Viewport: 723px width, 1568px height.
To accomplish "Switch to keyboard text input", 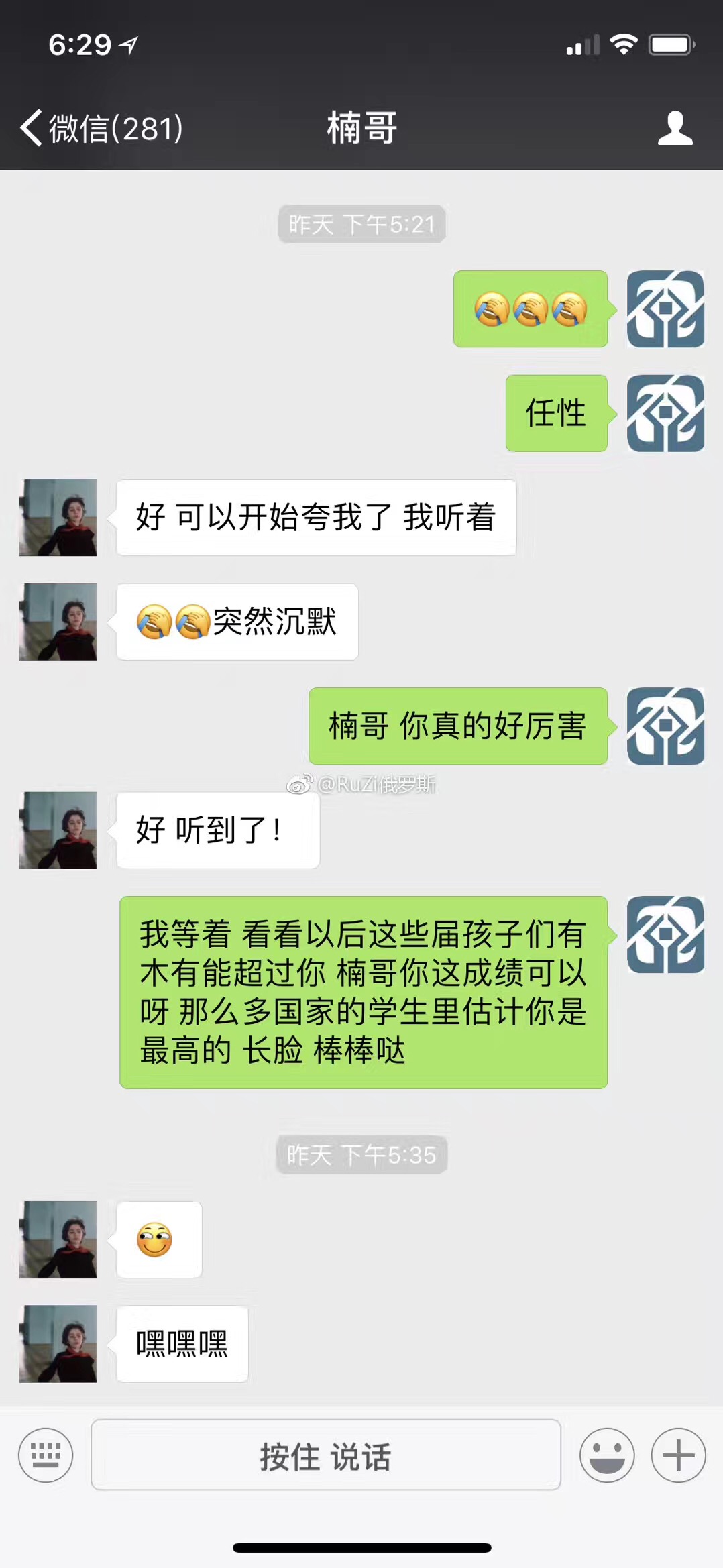I will [x=46, y=1455].
